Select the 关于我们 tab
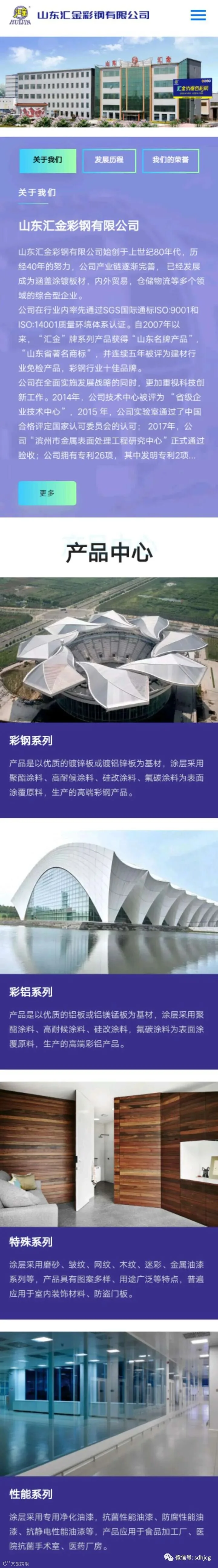The image size is (218, 1568). tap(48, 160)
